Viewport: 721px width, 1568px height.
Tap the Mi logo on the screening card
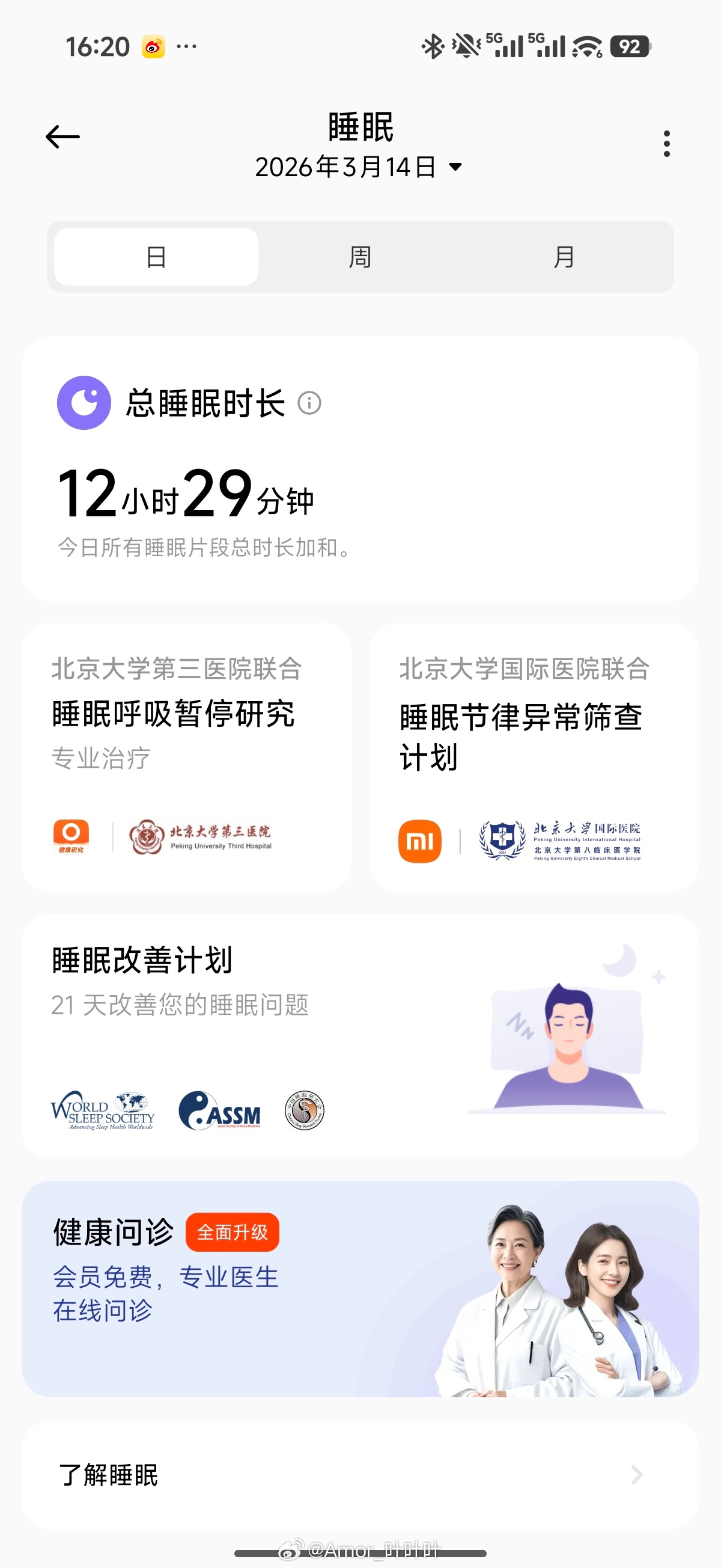(421, 839)
